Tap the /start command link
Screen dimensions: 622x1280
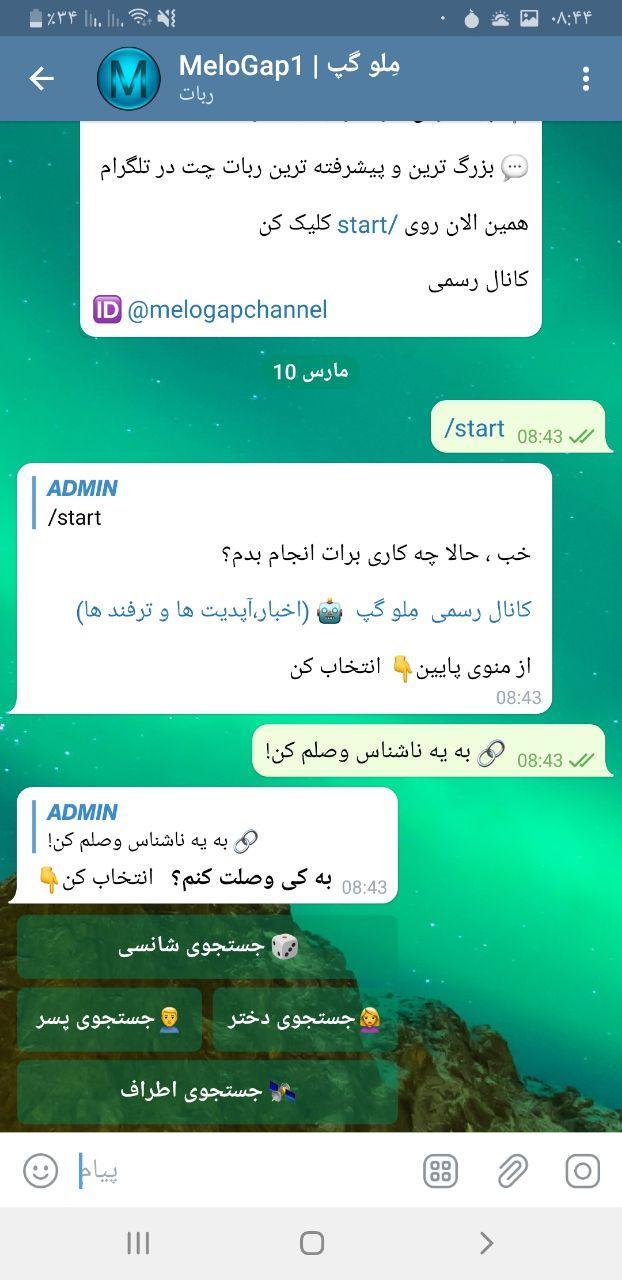(x=362, y=224)
